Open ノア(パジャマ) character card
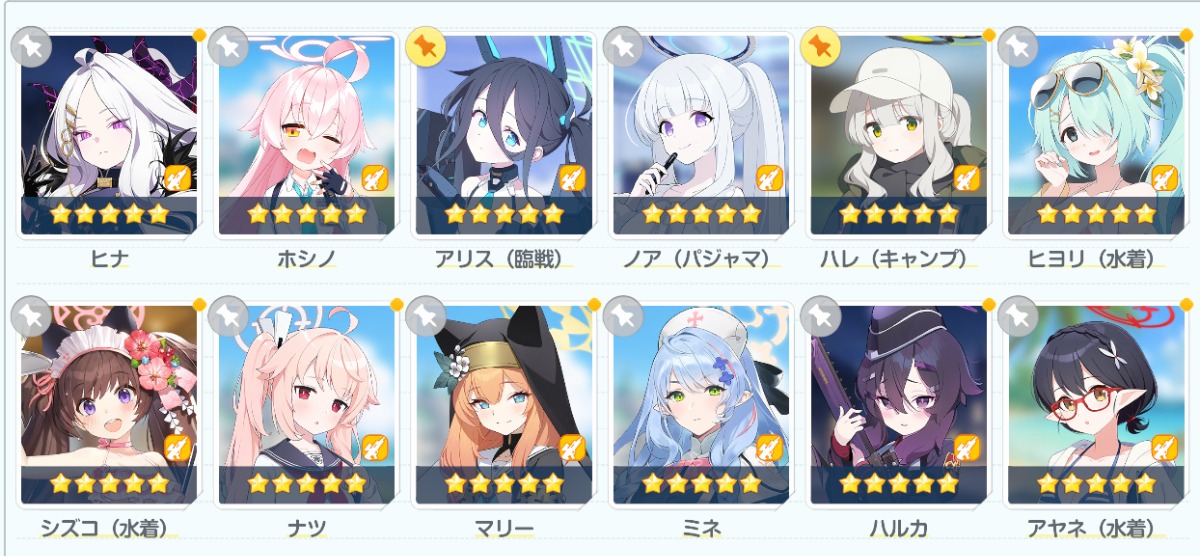Screen dimensions: 1200x556 click(701, 135)
